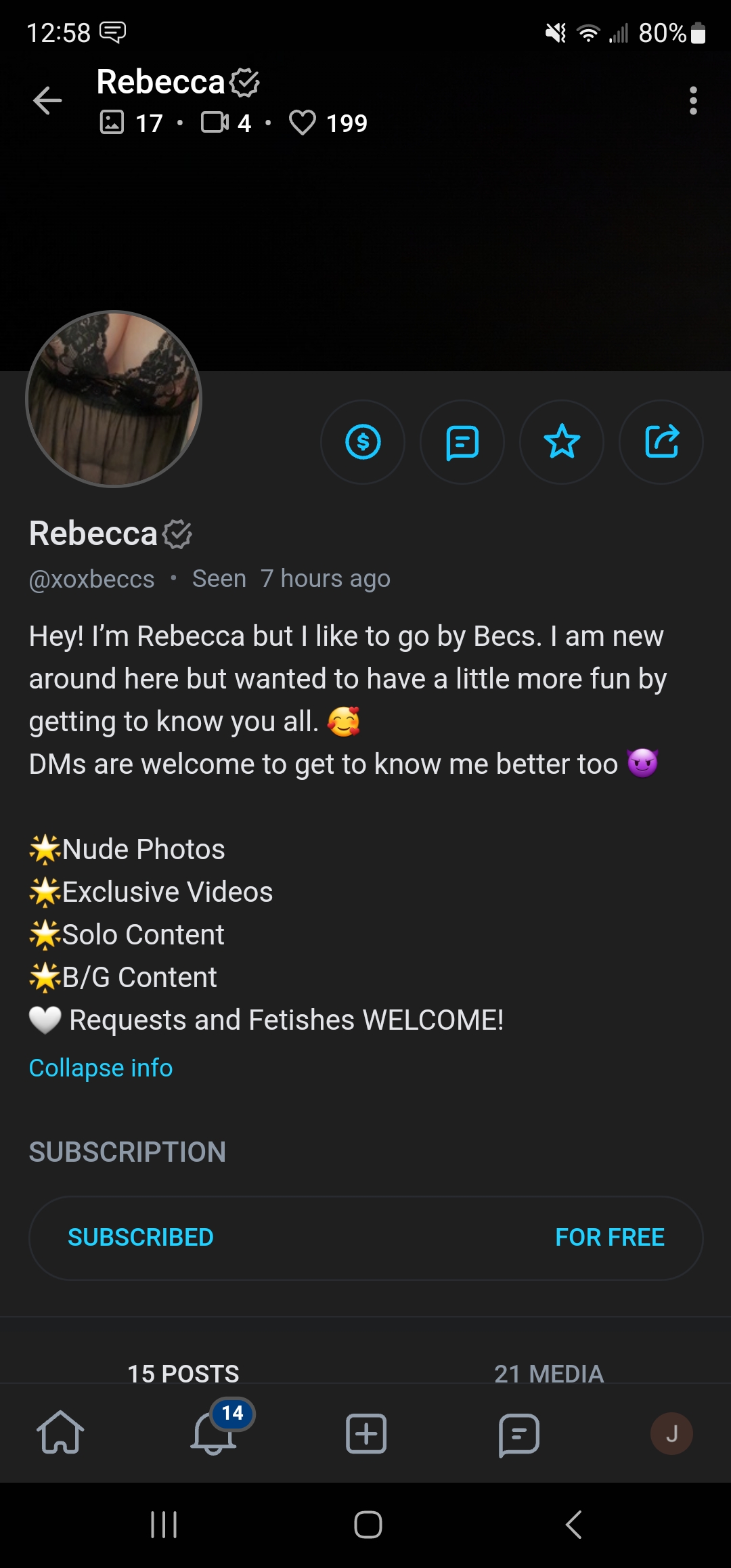Viewport: 731px width, 1568px height.
Task: Create a new post
Action: pyautogui.click(x=366, y=1433)
